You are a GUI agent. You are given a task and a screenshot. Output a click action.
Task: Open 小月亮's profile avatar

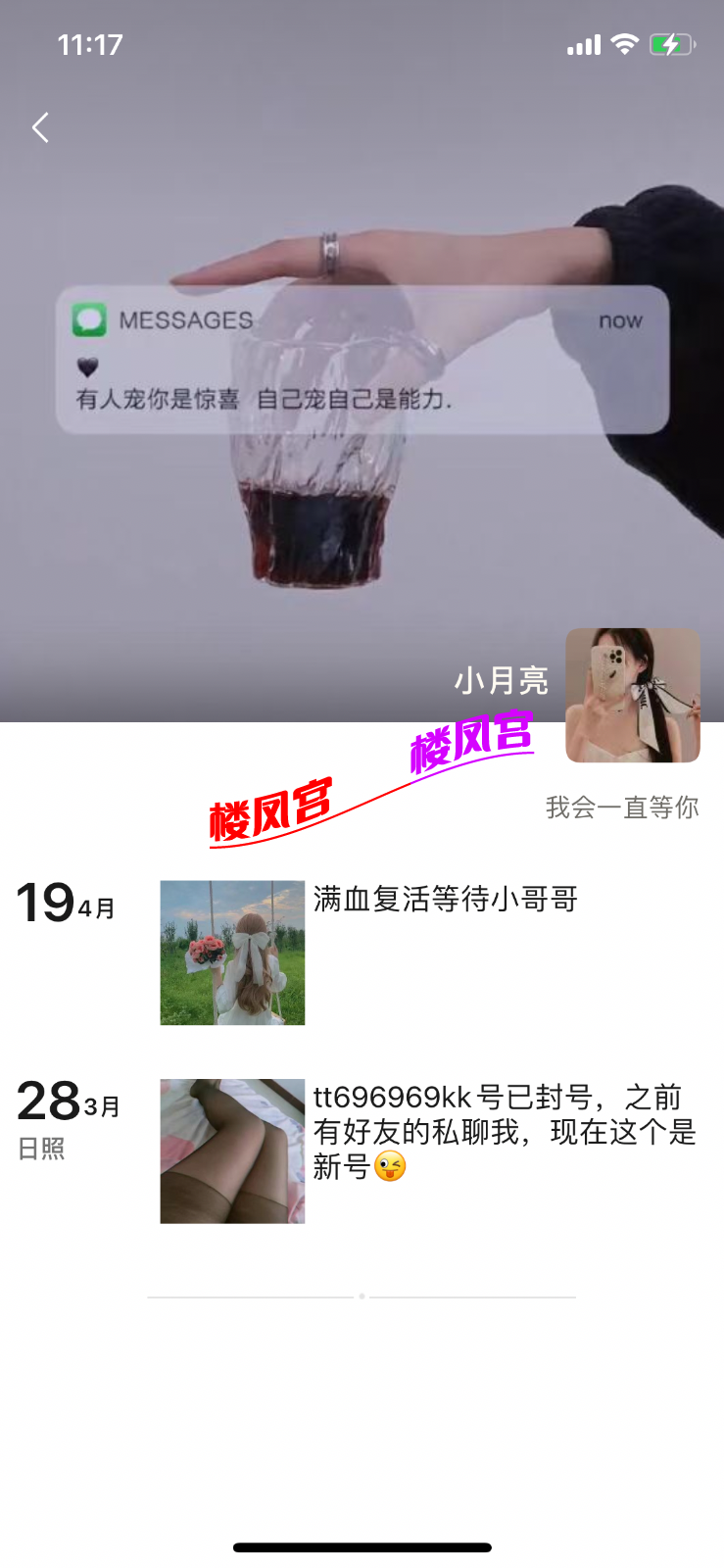coord(633,695)
